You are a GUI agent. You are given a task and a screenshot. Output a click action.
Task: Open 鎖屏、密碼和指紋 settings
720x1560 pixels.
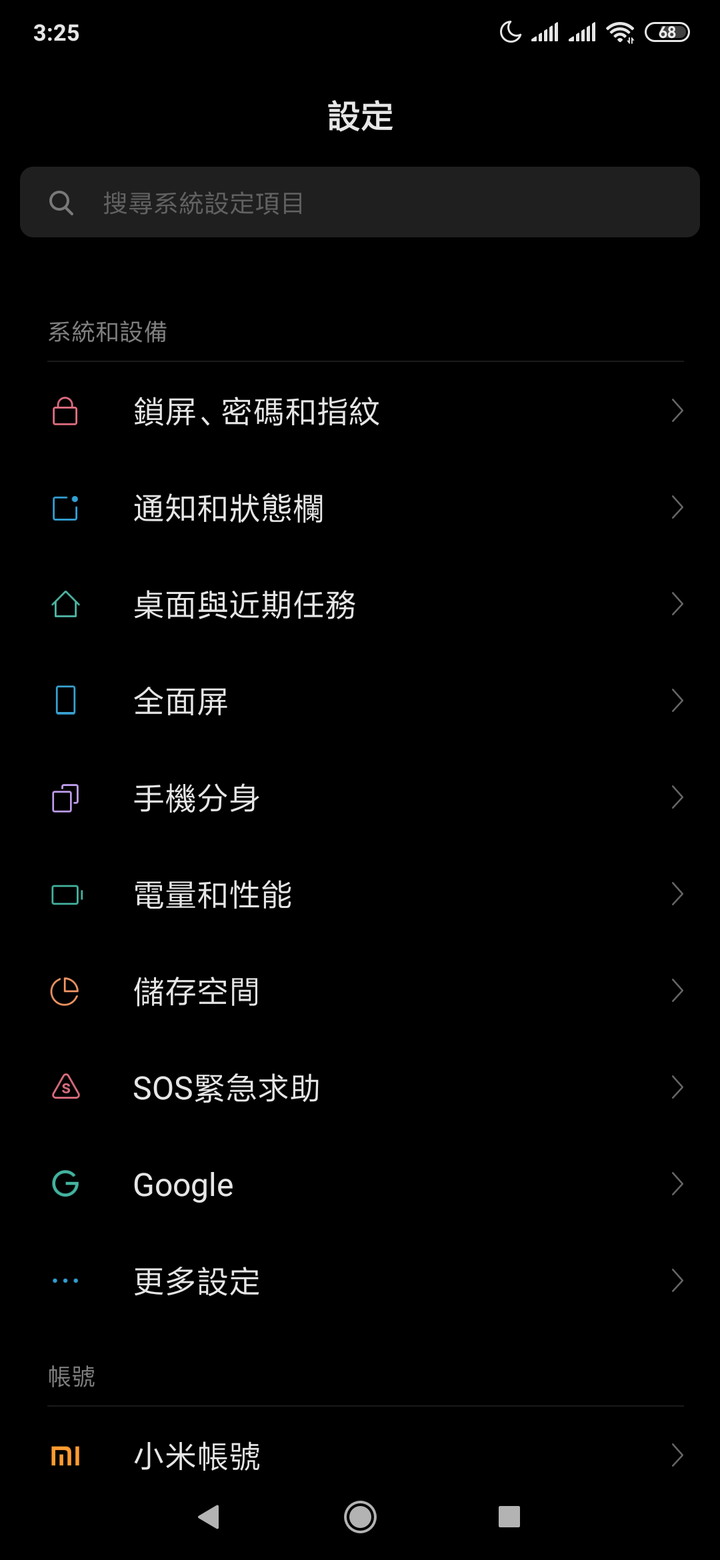coord(360,411)
